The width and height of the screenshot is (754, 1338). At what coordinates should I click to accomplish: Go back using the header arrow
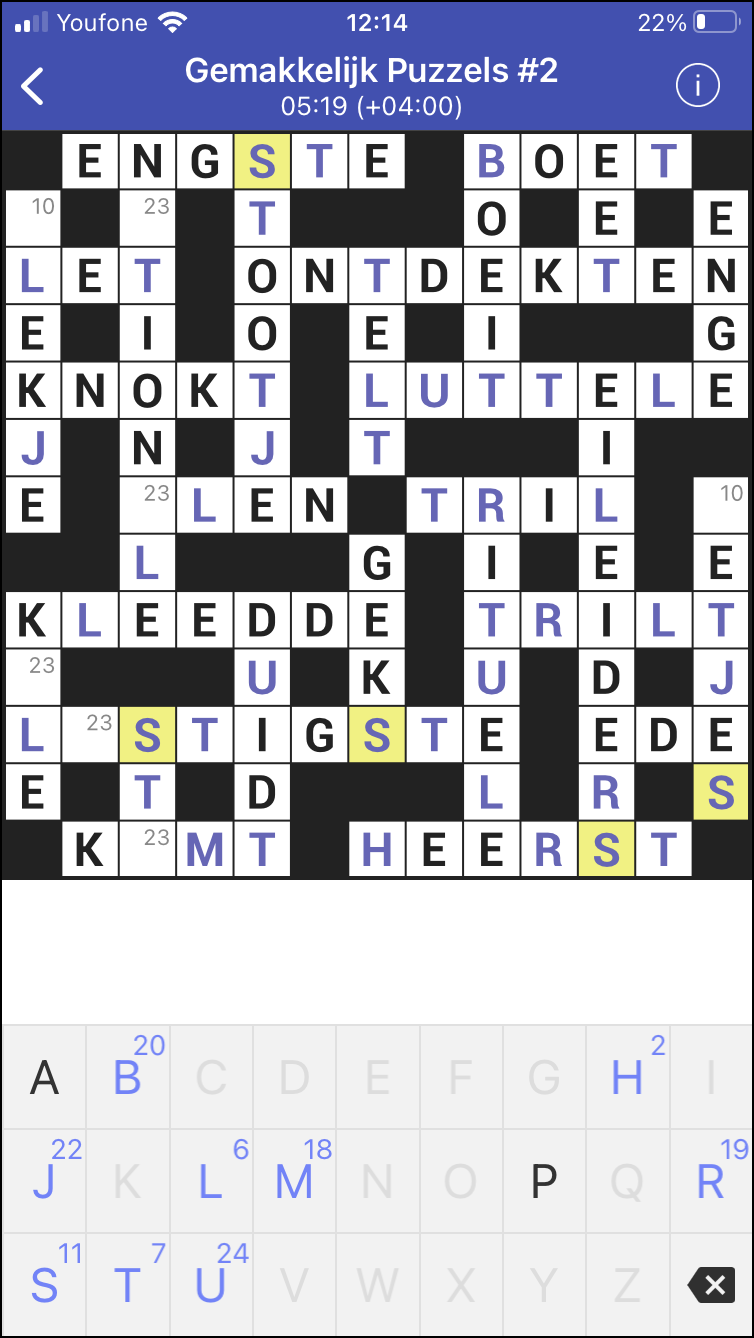pyautogui.click(x=33, y=86)
